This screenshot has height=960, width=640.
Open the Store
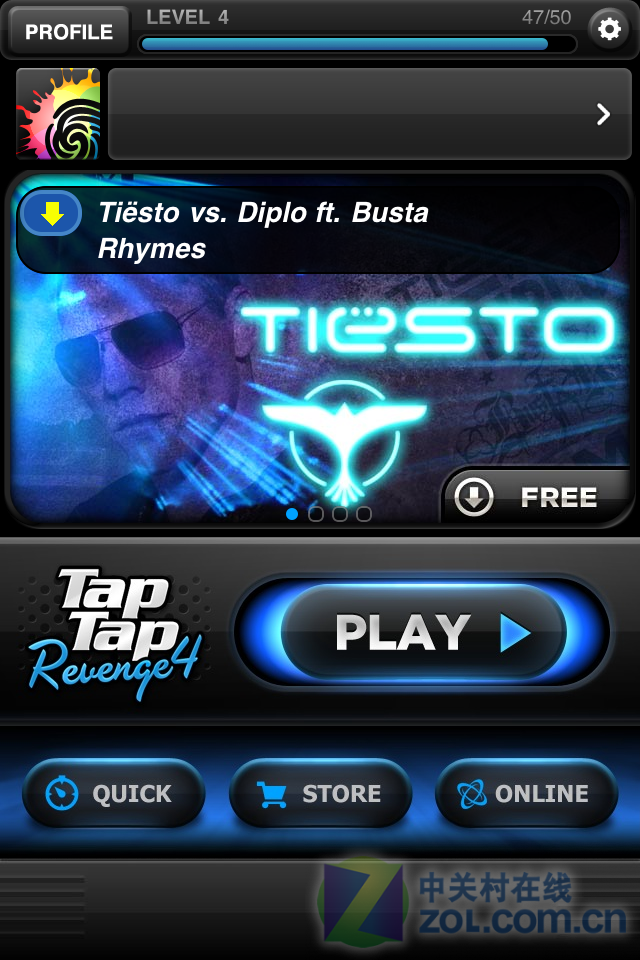tap(320, 793)
